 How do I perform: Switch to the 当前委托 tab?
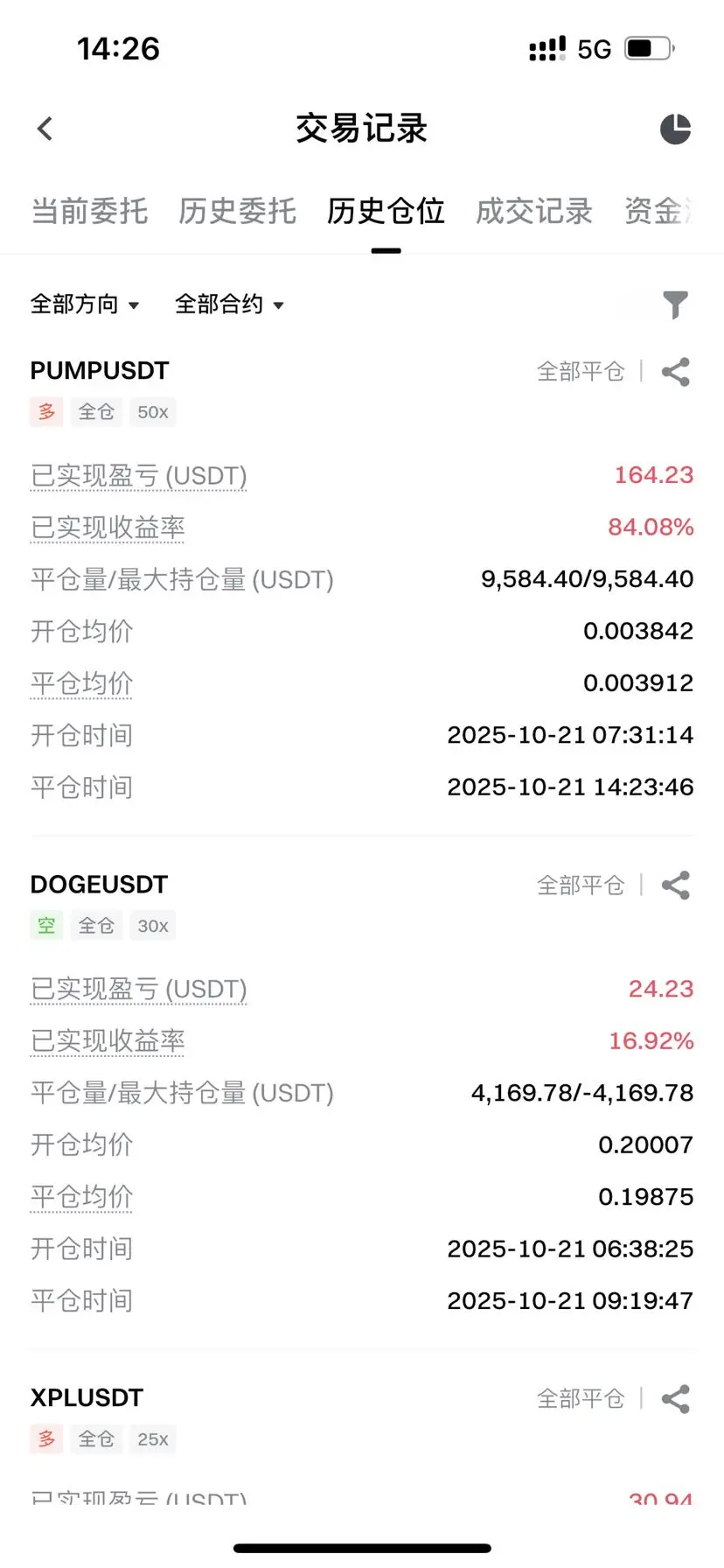point(90,211)
